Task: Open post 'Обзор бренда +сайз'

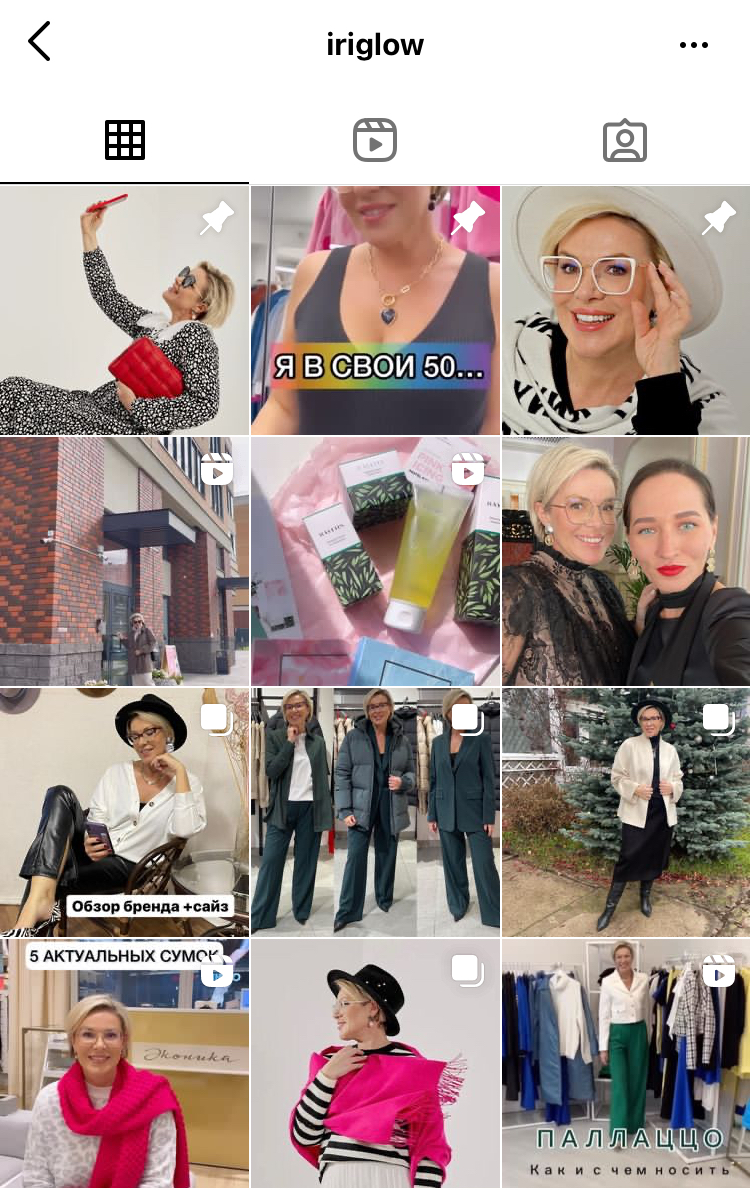Action: [x=124, y=812]
